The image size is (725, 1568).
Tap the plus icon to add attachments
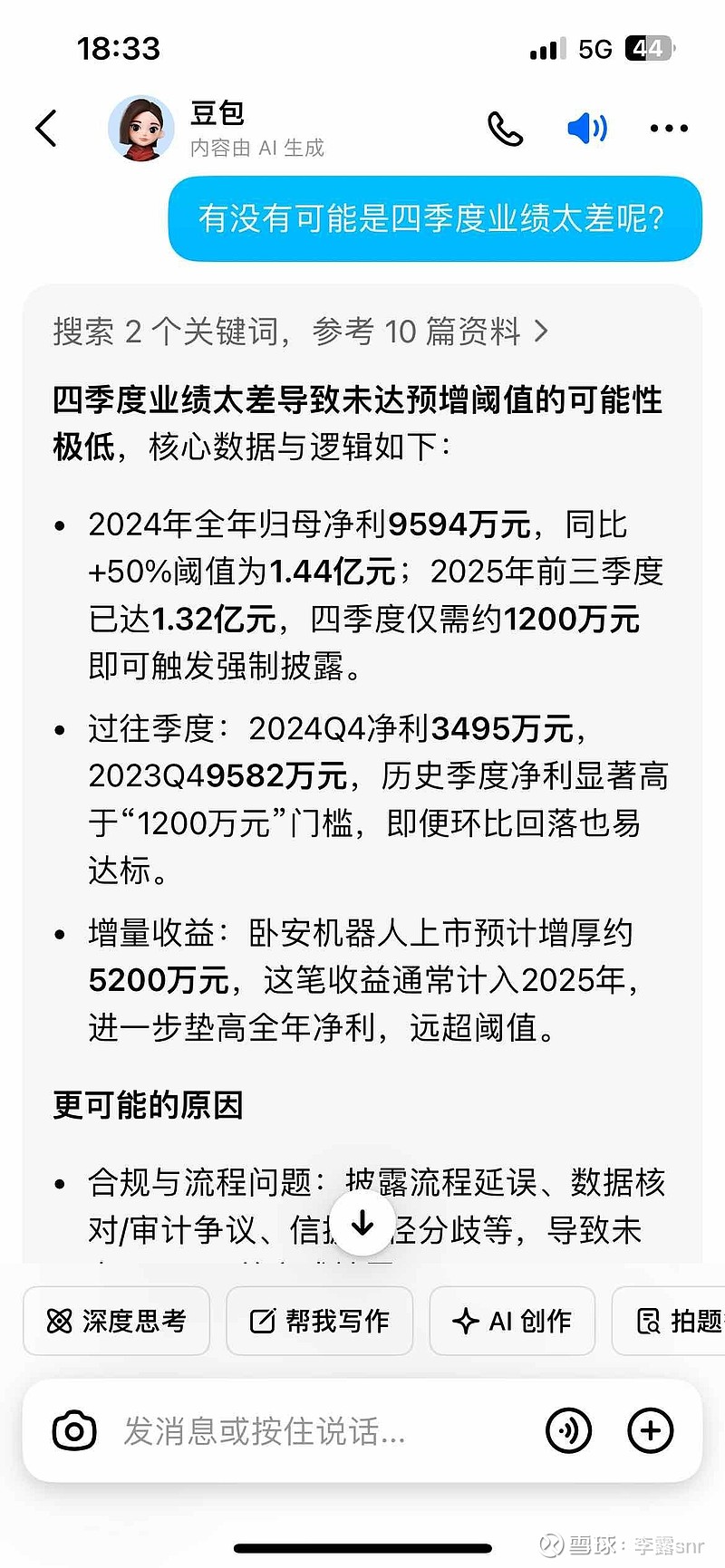coord(650,1430)
